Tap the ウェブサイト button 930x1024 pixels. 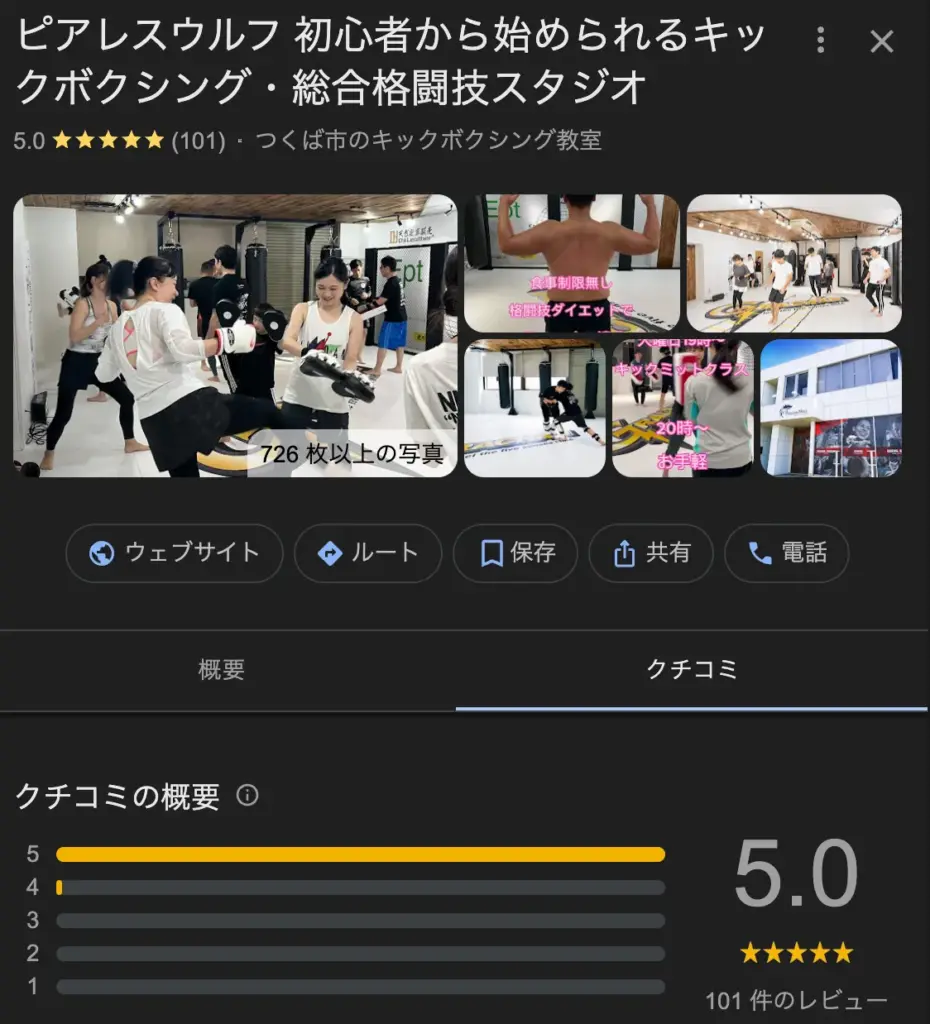174,553
